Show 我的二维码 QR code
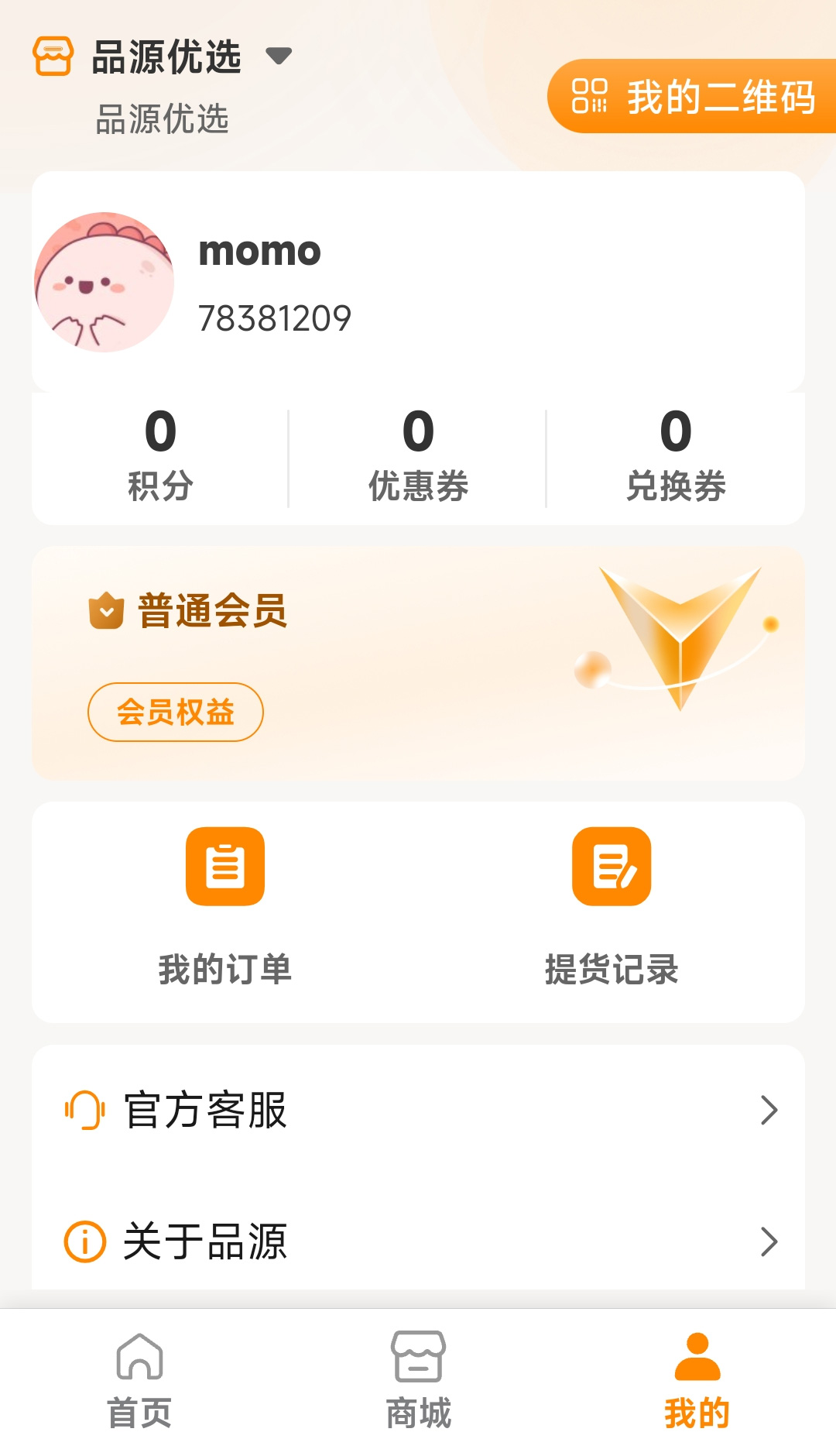Image resolution: width=836 pixels, height=1456 pixels. click(x=692, y=97)
